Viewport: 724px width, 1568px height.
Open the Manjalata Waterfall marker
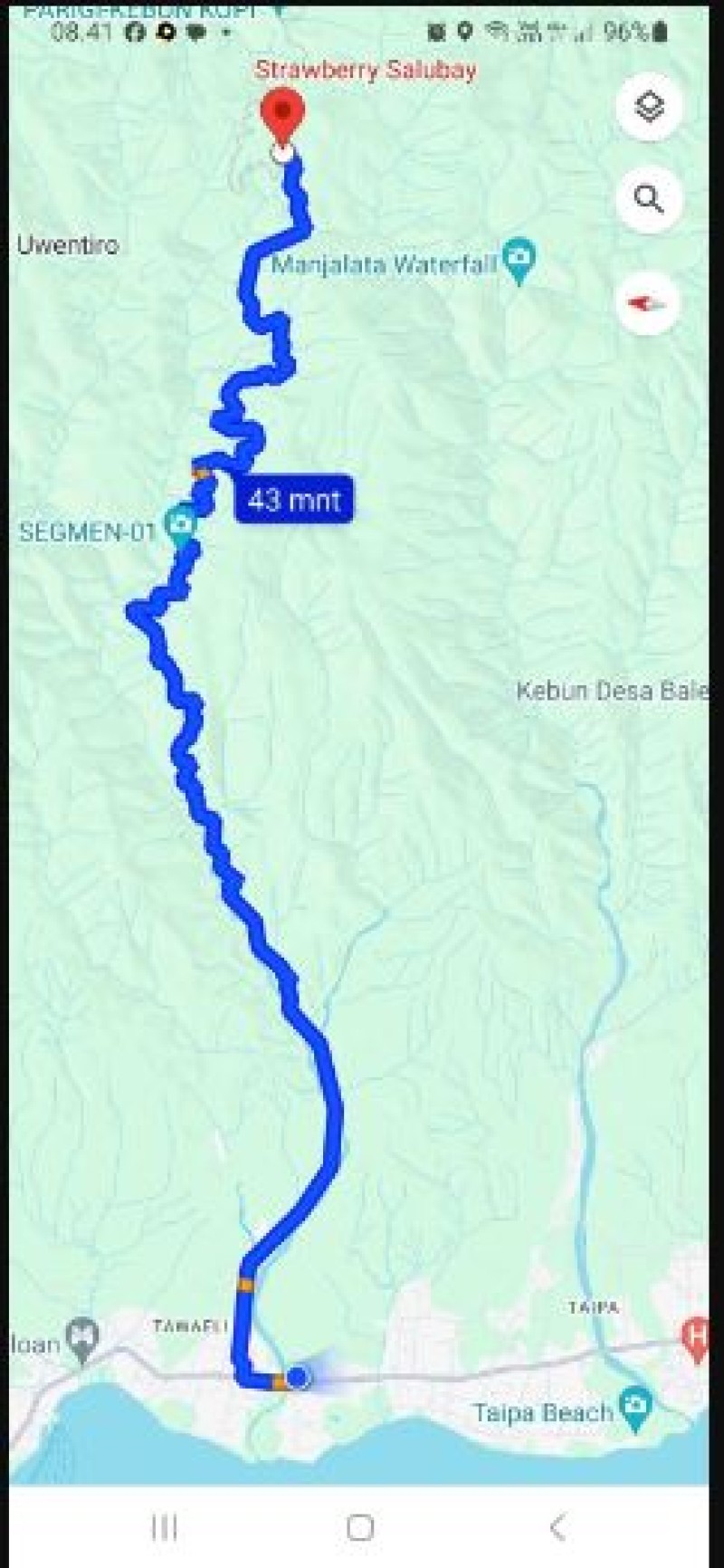click(519, 262)
